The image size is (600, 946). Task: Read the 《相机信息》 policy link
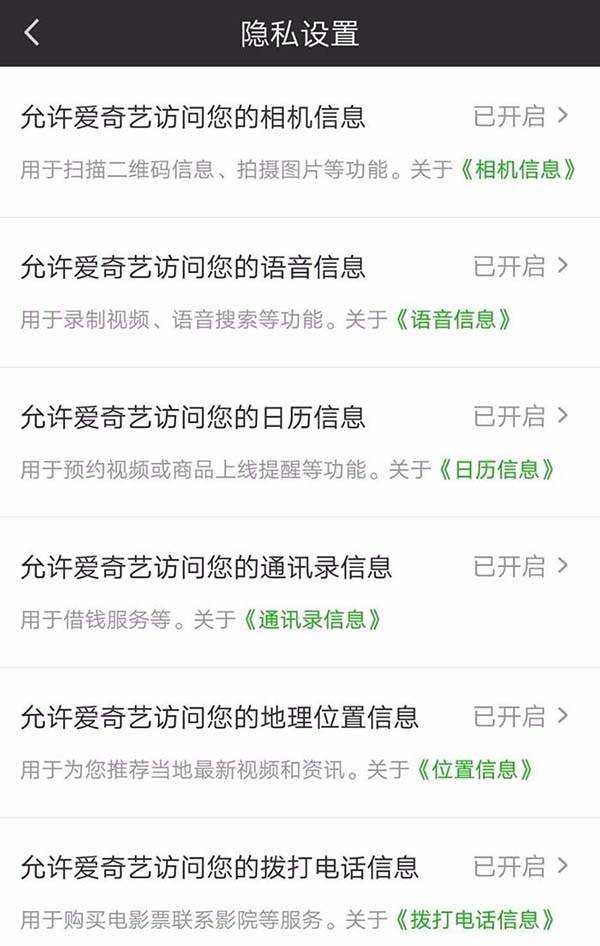[518, 170]
